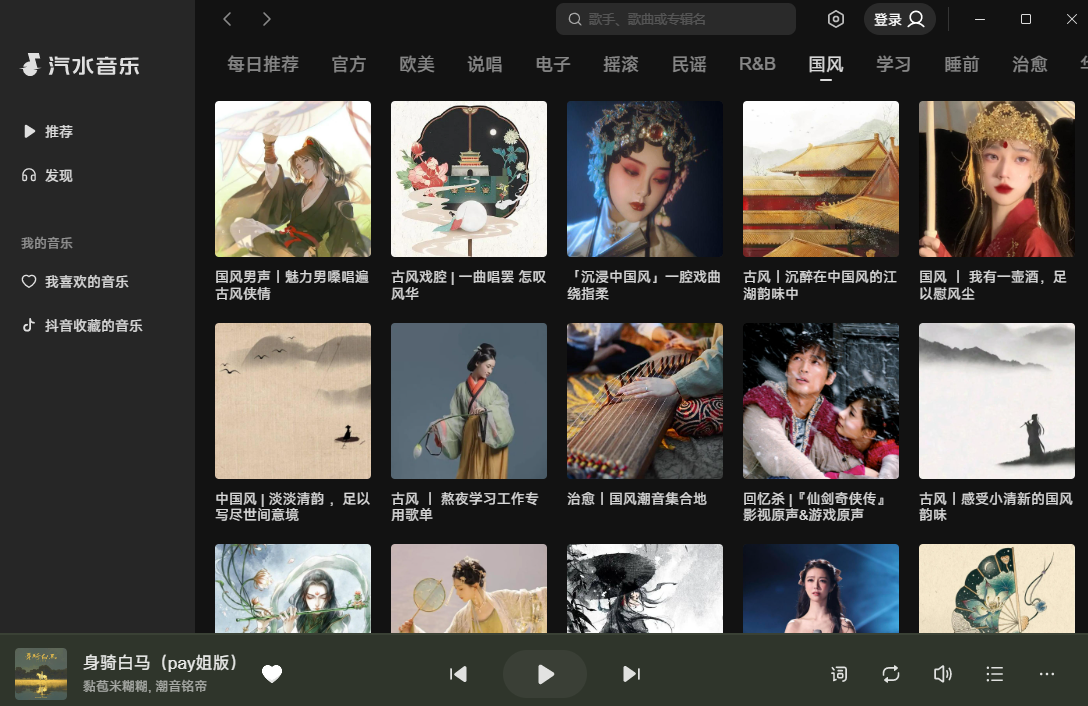Open the 古风戏腔 playlist card
This screenshot has width=1088, height=706.
point(469,179)
